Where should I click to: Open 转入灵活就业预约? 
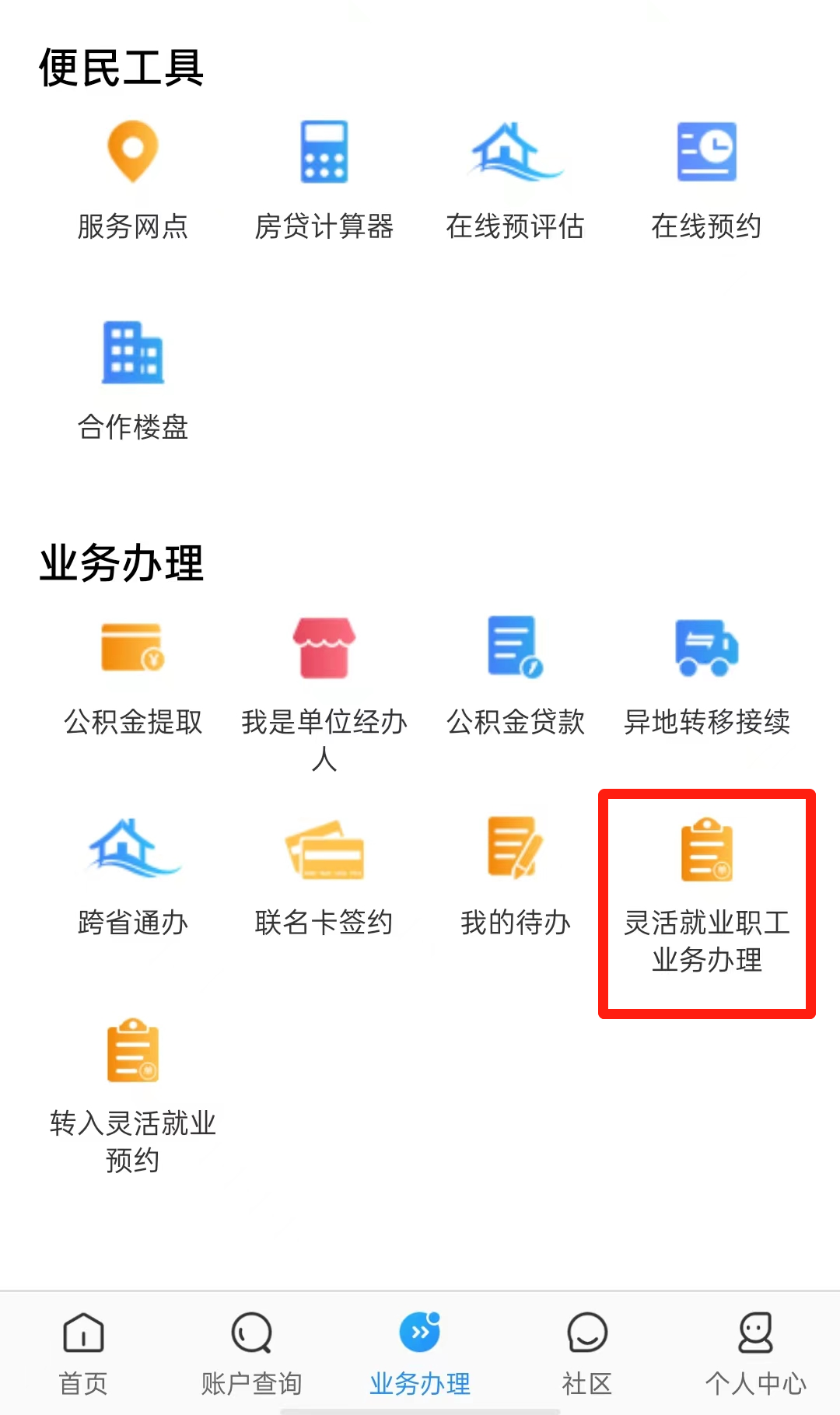coord(133,1093)
